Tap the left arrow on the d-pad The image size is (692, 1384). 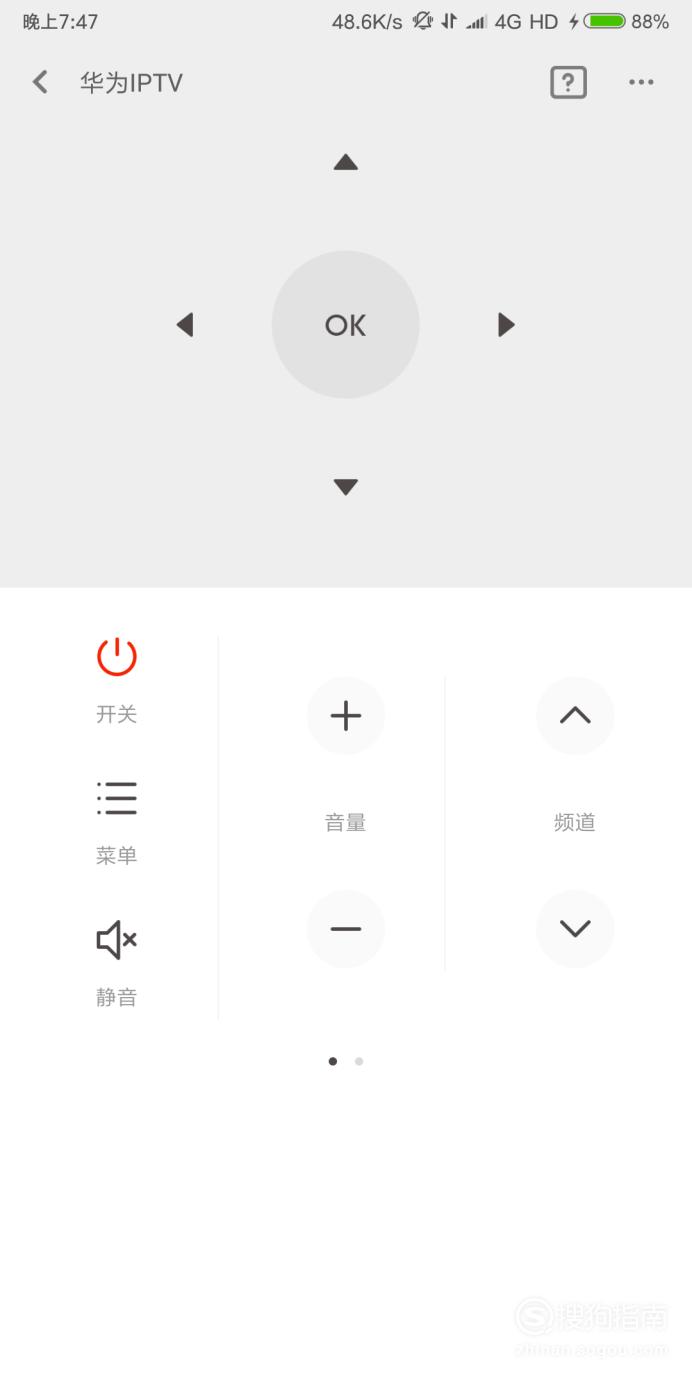pyautogui.click(x=185, y=324)
